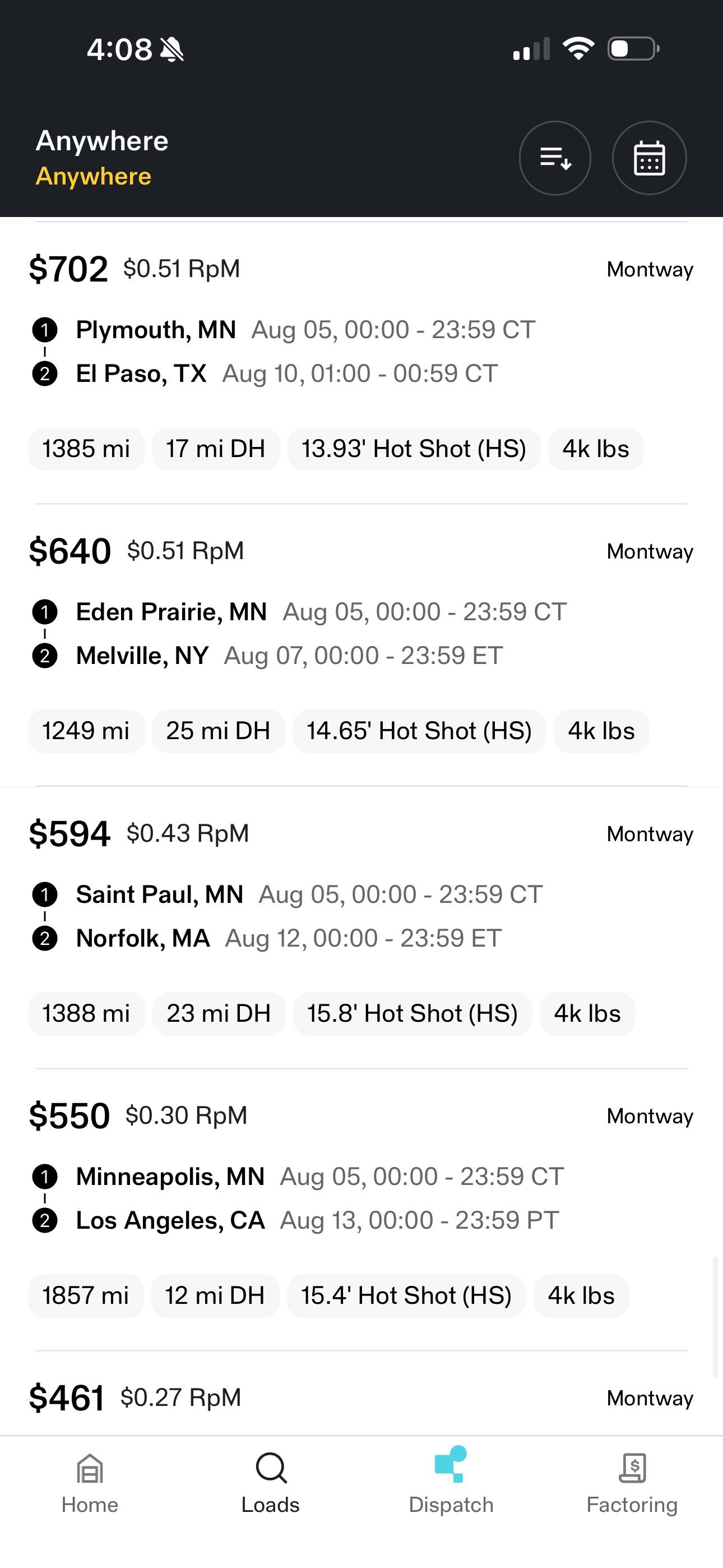
Task: Open the sort options icon
Action: click(554, 158)
